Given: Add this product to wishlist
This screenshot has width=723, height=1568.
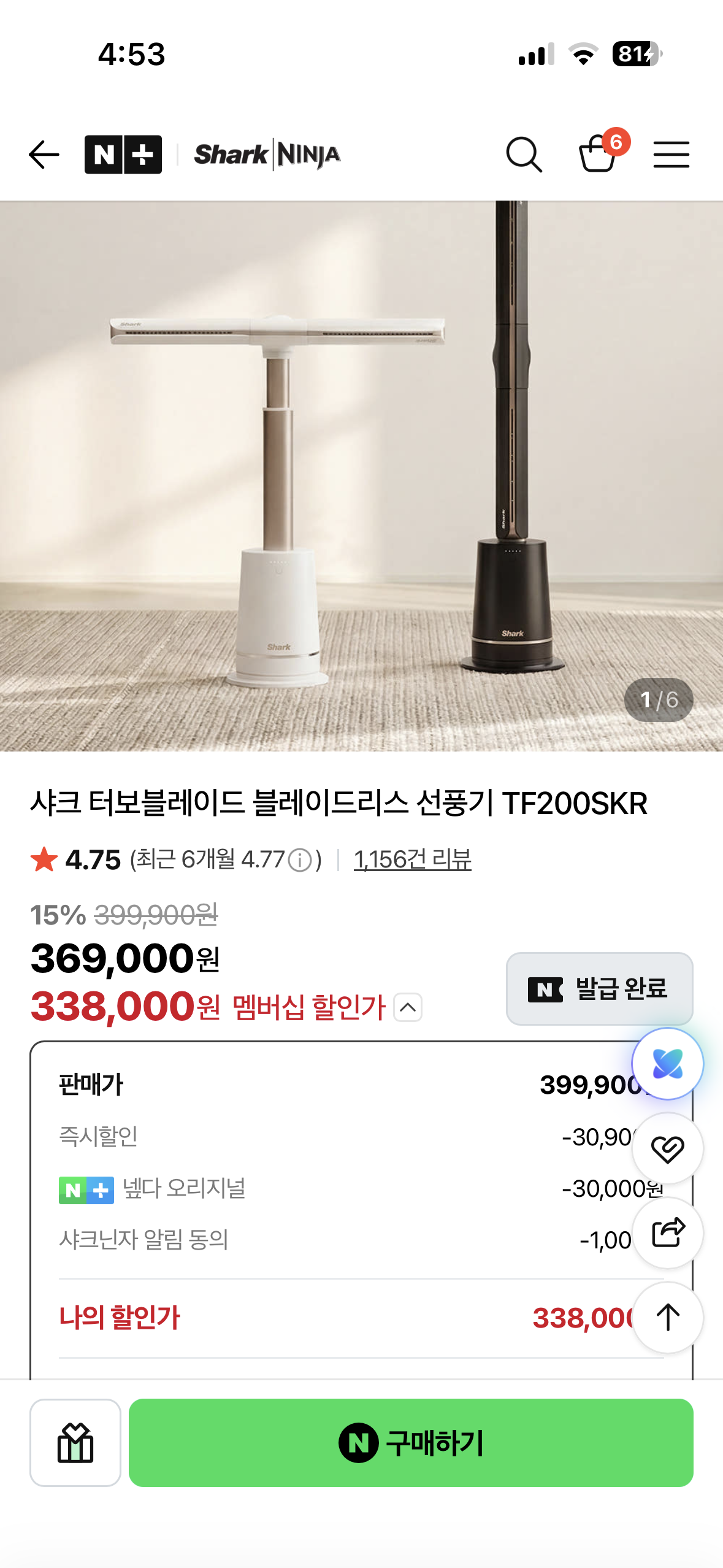Looking at the screenshot, I should pos(667,1148).
